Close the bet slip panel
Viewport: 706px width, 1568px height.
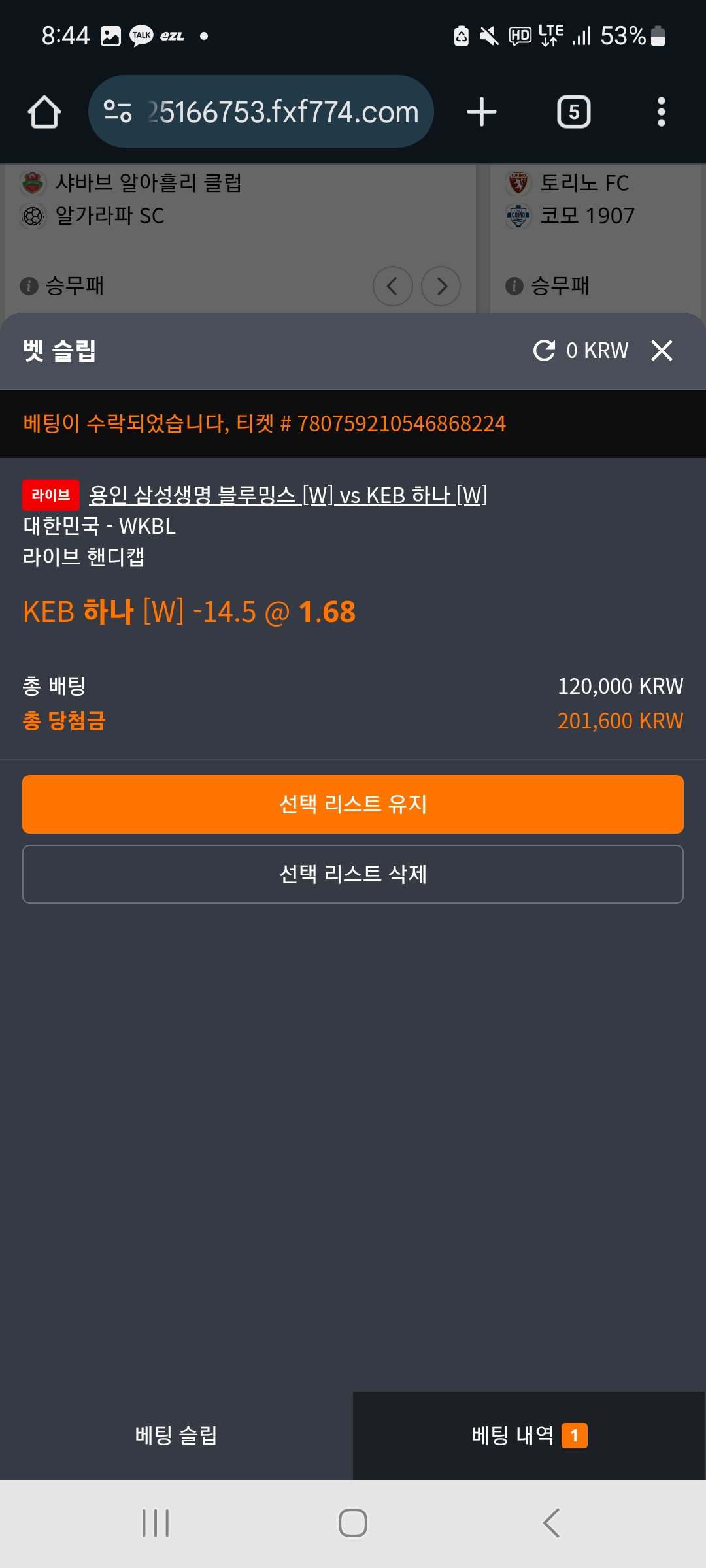pyautogui.click(x=662, y=351)
